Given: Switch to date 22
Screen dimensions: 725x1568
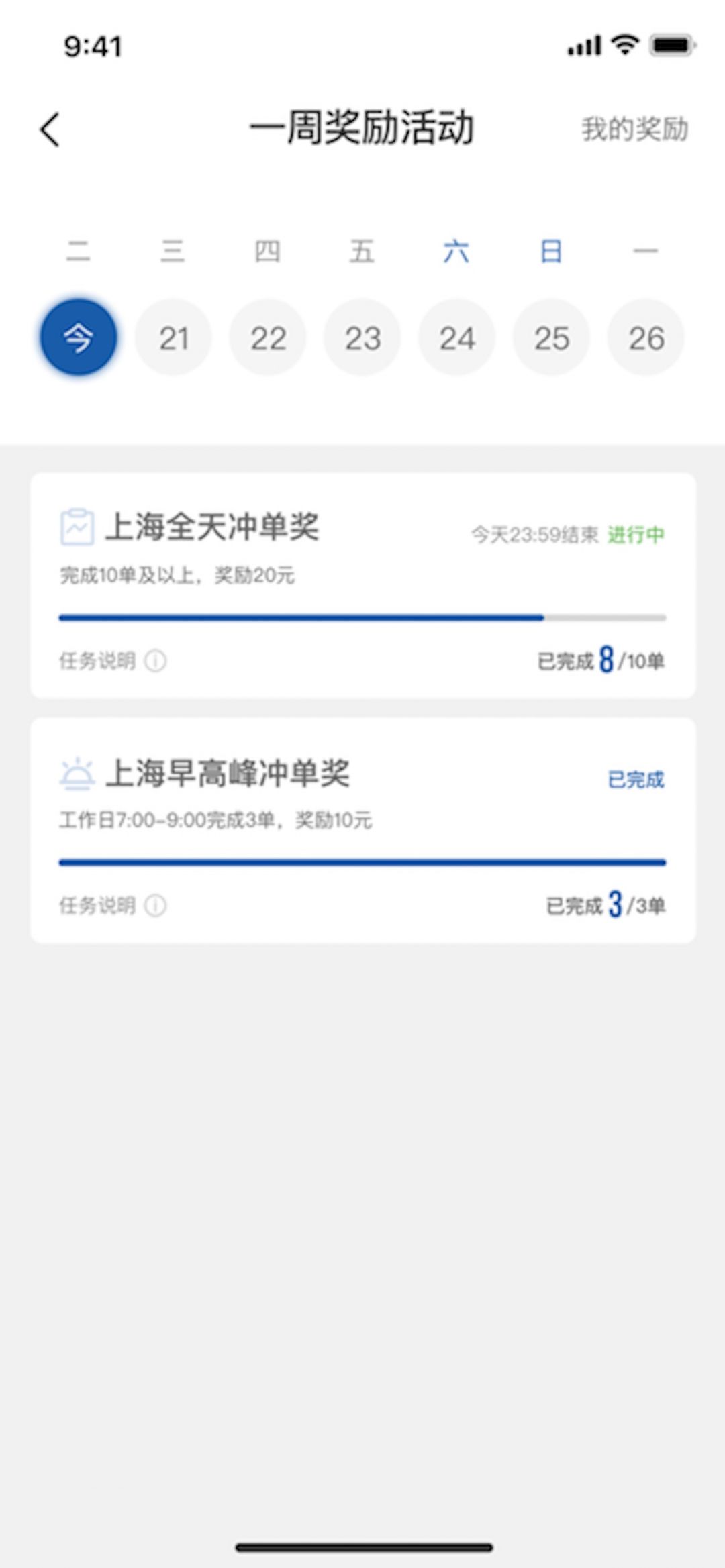Looking at the screenshot, I should coord(268,337).
